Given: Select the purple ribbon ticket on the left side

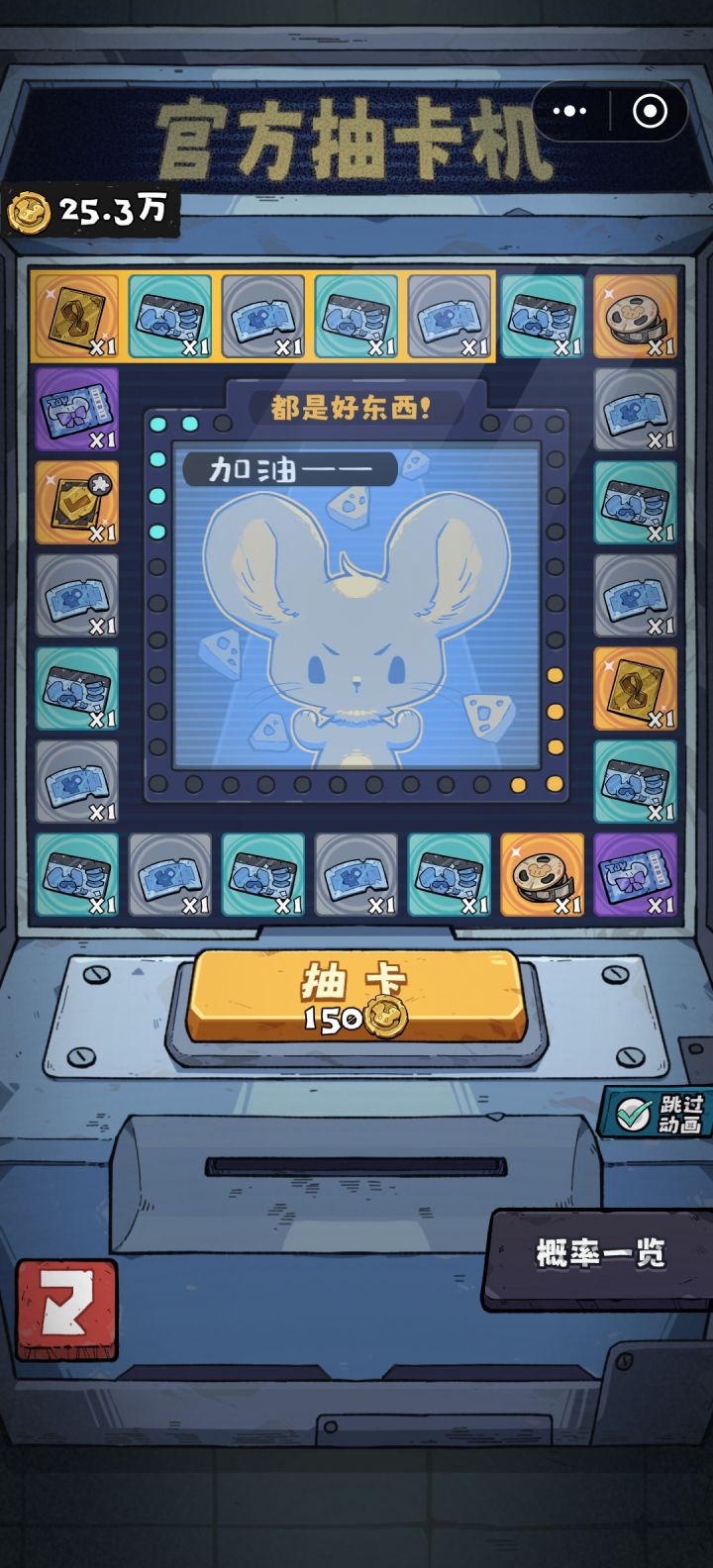Looking at the screenshot, I should (x=74, y=408).
